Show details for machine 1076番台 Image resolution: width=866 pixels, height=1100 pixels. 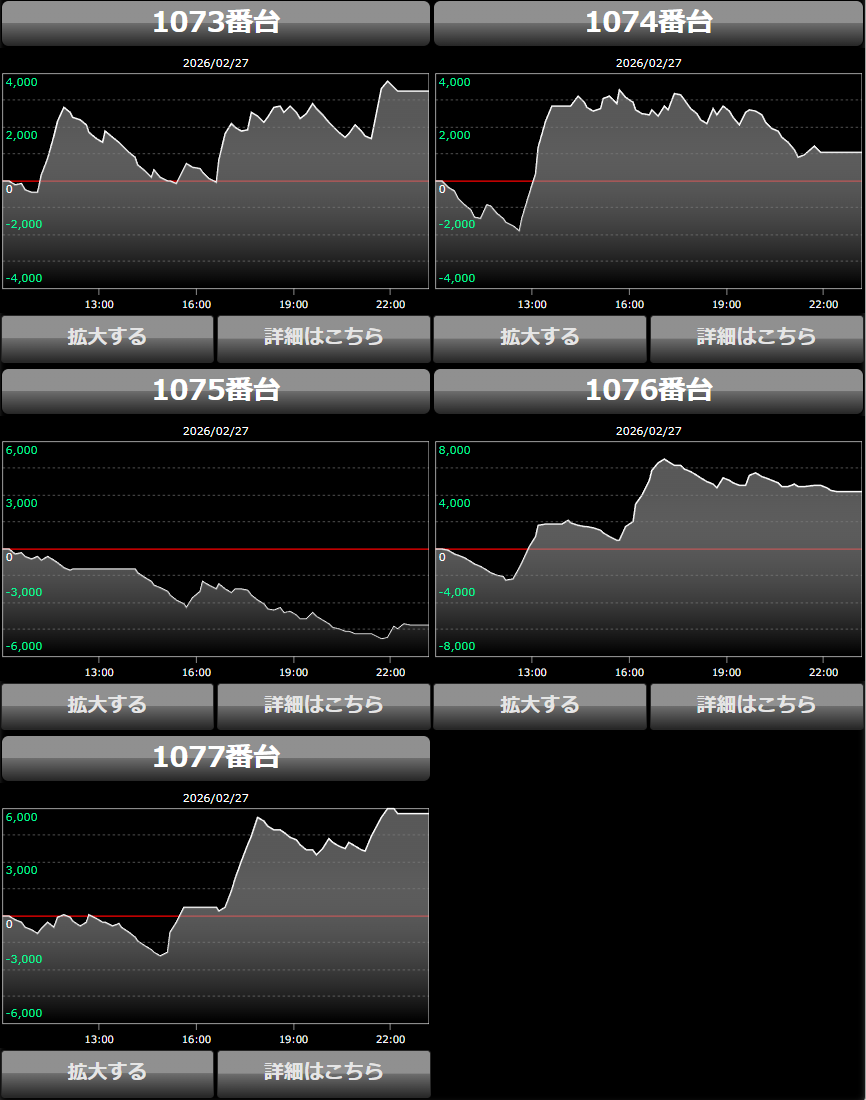point(756,706)
